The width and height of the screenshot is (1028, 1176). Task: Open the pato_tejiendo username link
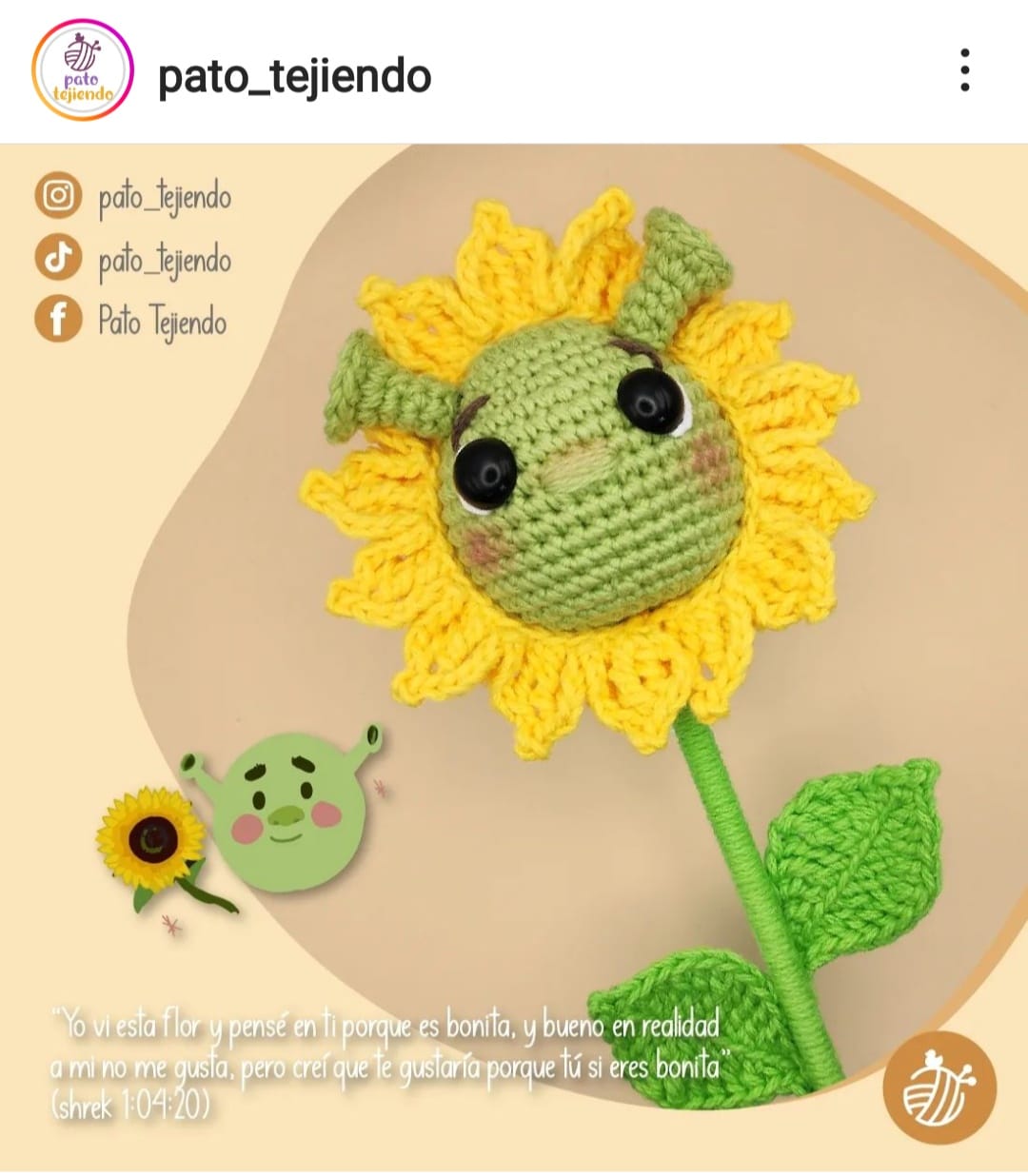click(294, 75)
